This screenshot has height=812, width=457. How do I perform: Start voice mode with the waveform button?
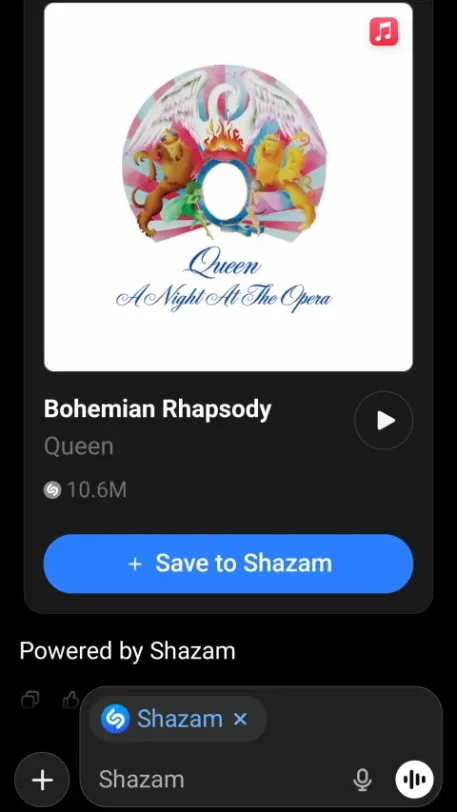[x=415, y=779]
